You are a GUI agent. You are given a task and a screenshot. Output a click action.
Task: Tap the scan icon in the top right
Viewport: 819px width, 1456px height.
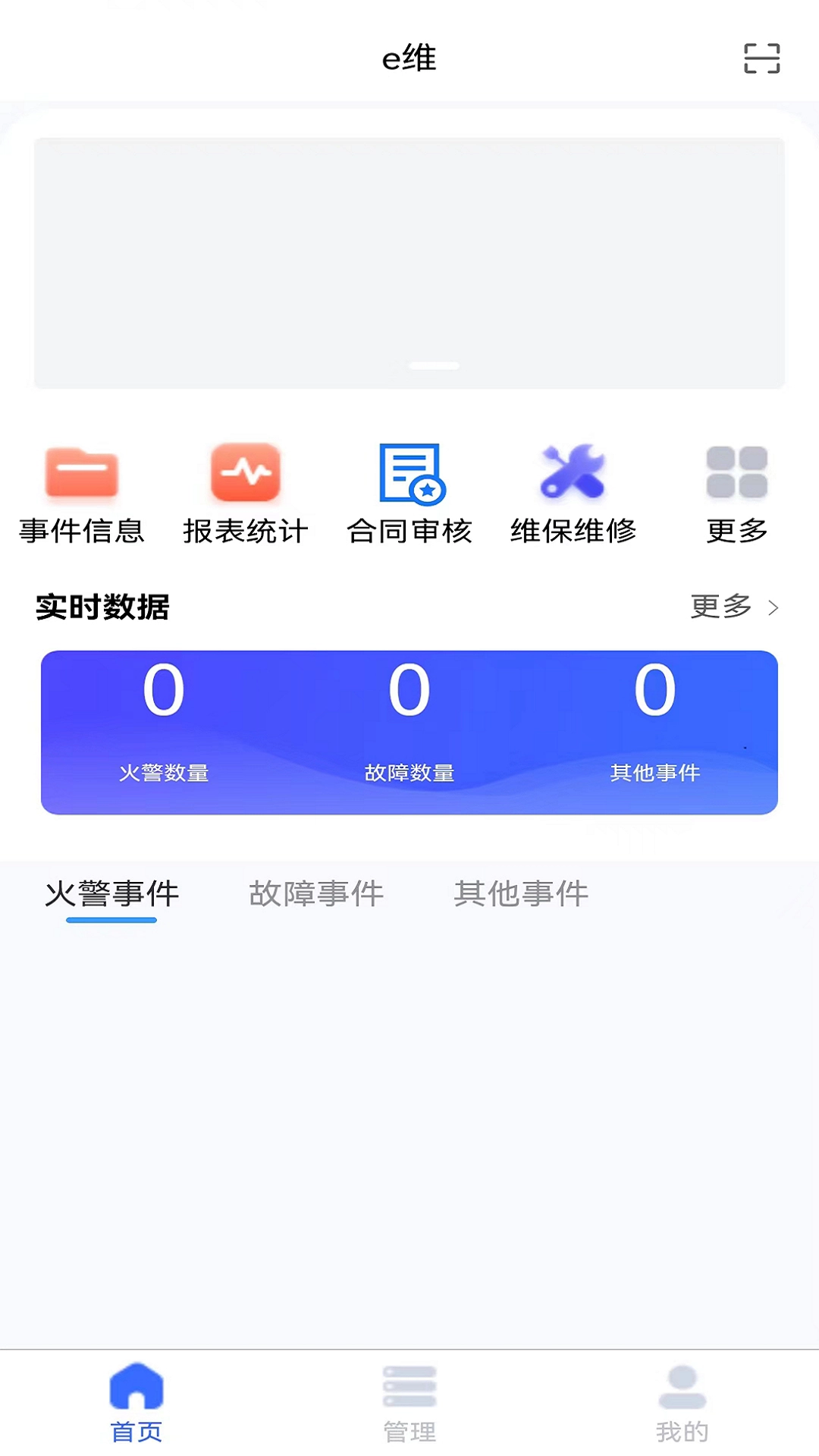click(x=763, y=58)
